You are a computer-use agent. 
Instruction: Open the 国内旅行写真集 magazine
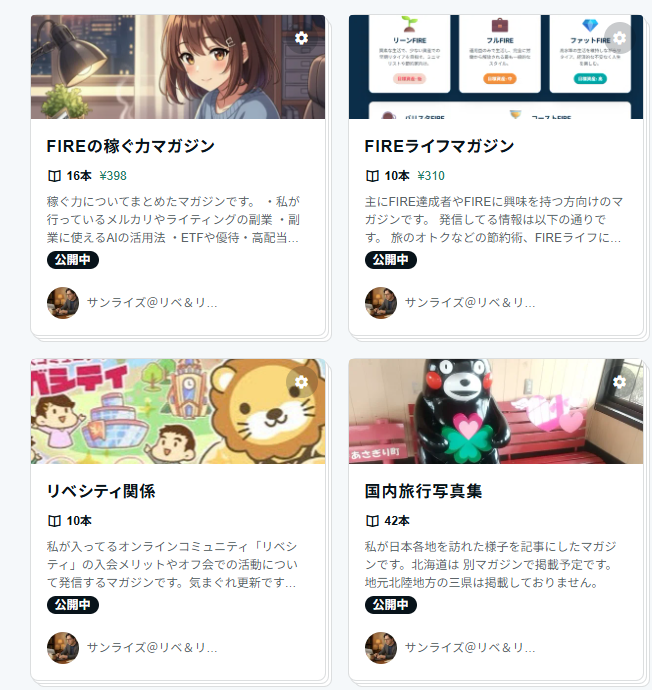click(x=424, y=491)
